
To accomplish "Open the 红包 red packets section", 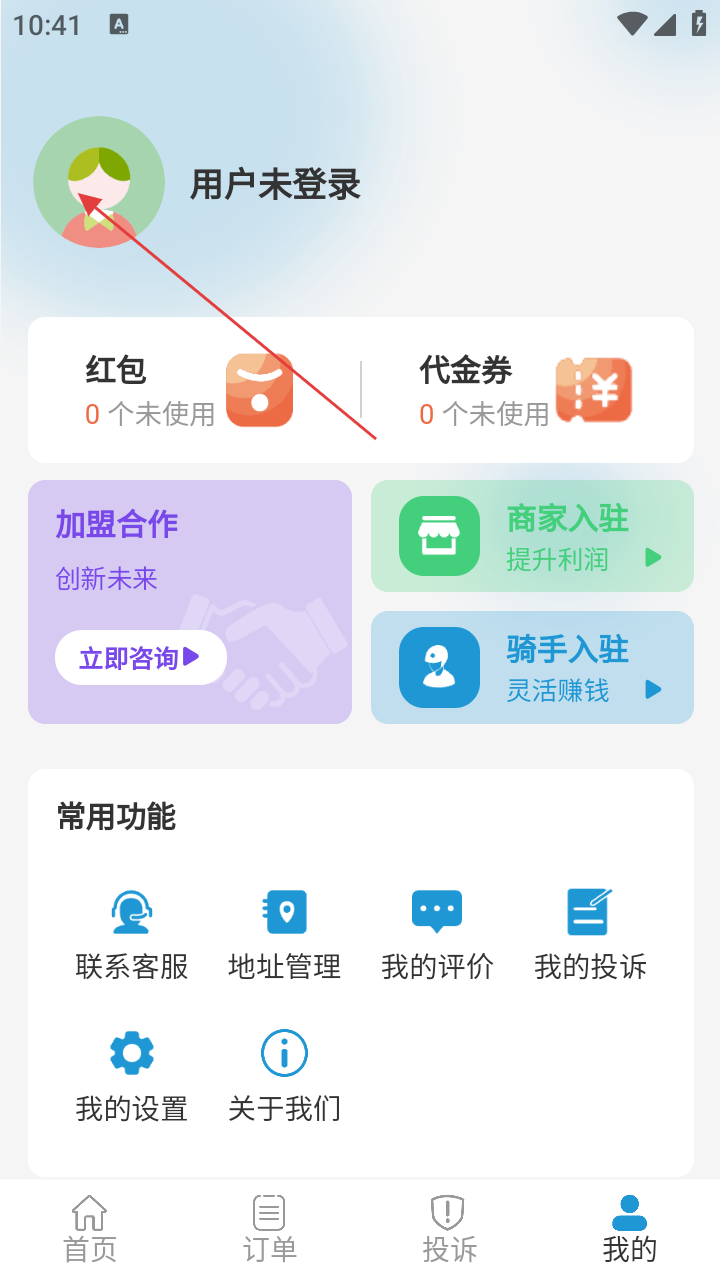I will (x=190, y=390).
